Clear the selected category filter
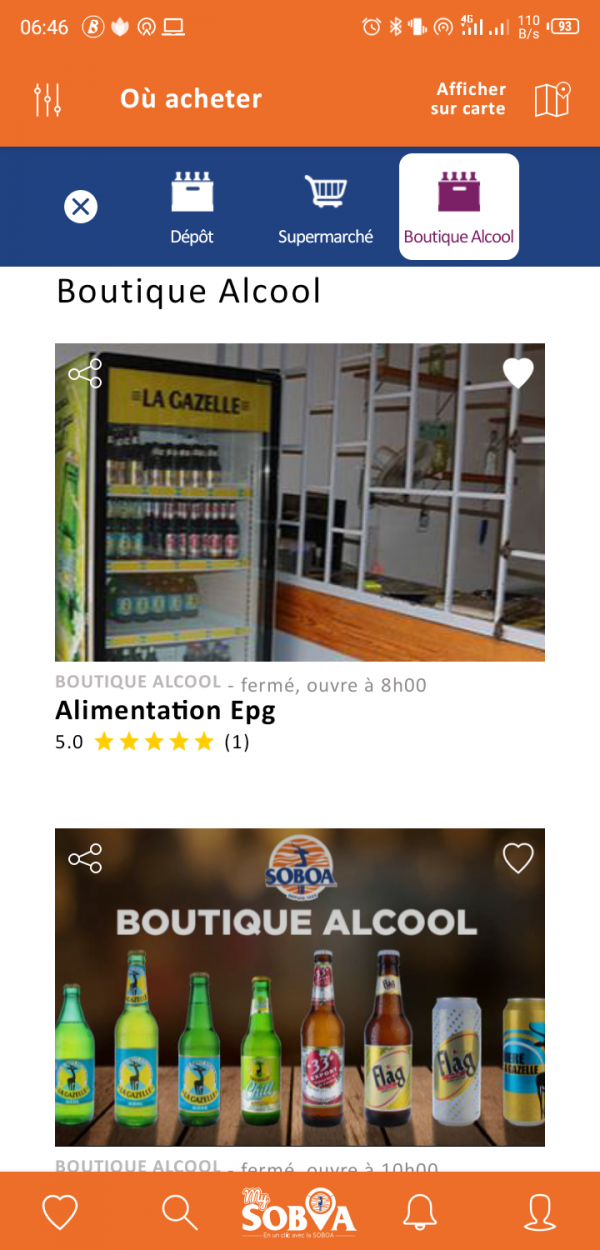Viewport: 600px width, 1250px height. coord(81,207)
